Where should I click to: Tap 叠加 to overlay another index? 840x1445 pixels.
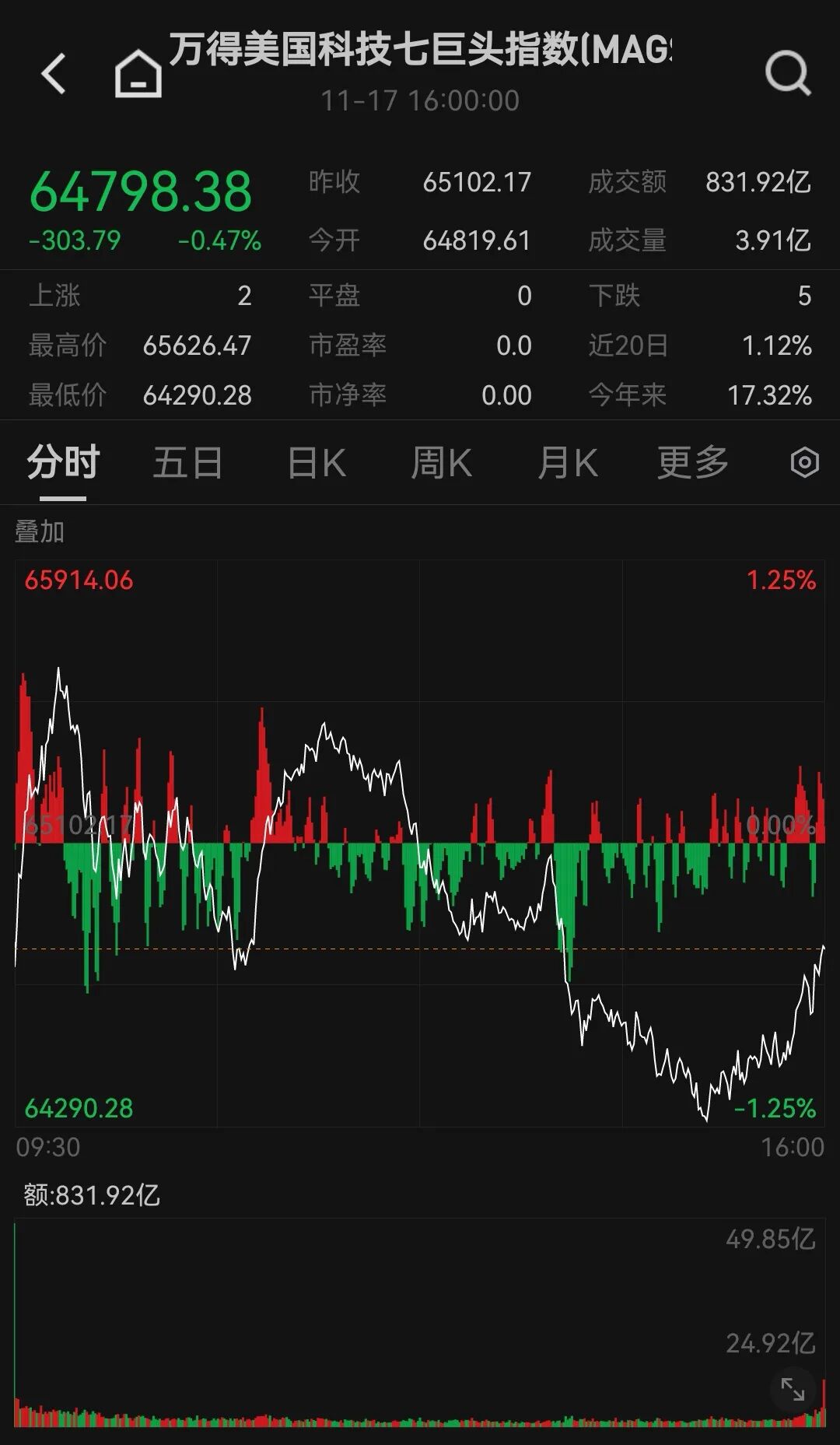(40, 532)
